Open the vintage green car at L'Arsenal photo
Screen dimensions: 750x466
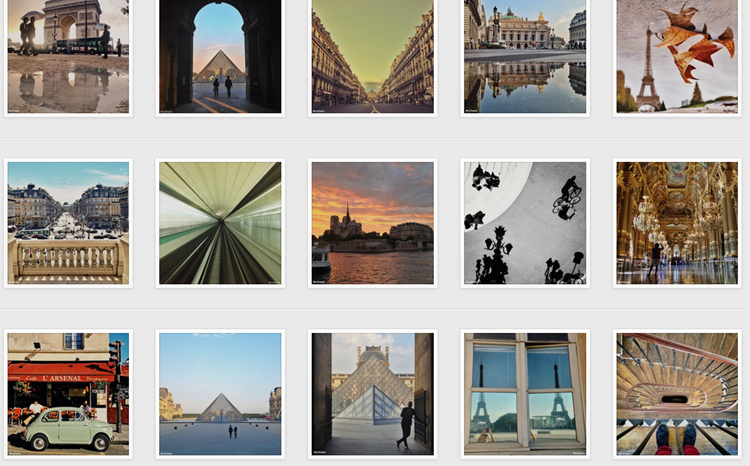click(x=68, y=393)
